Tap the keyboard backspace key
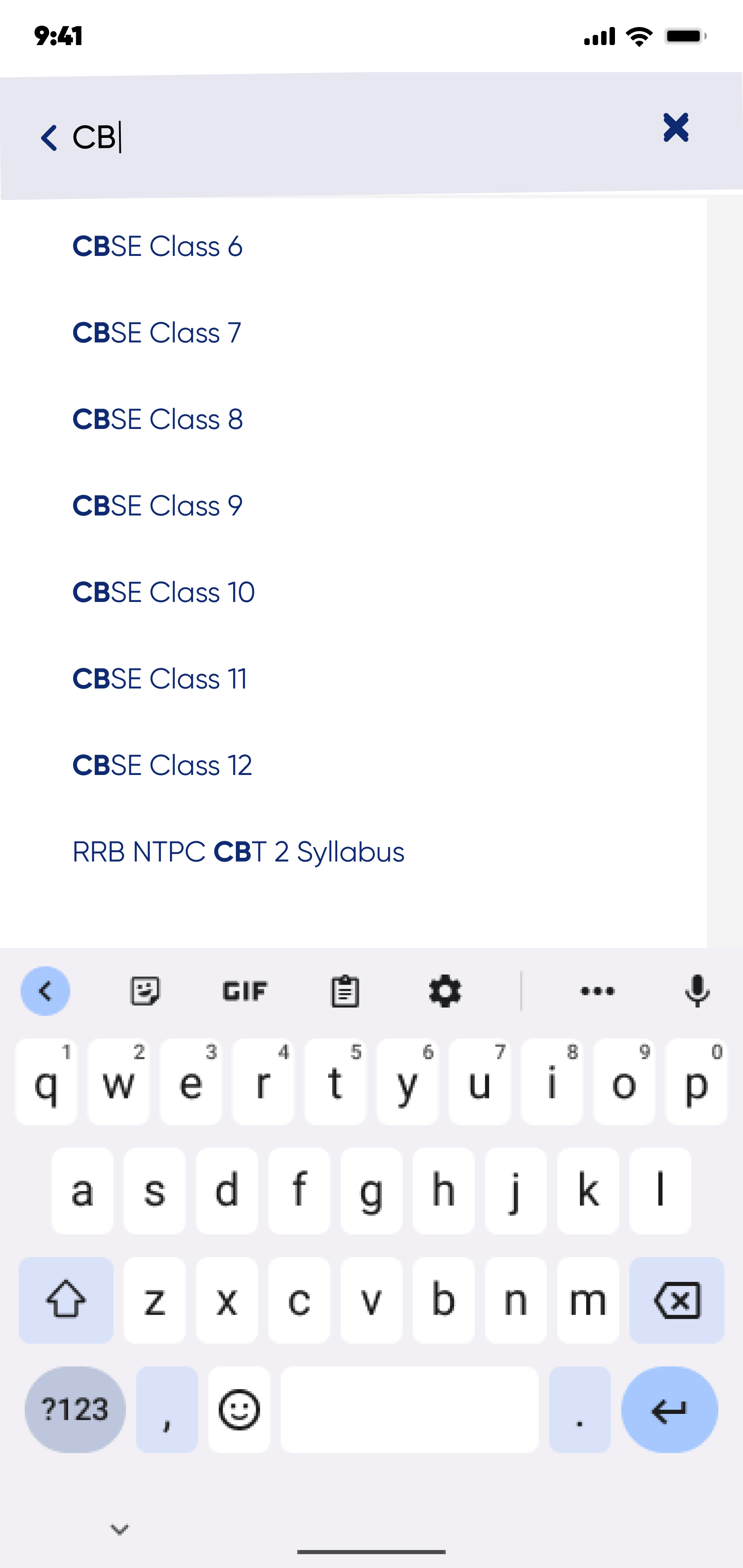The width and height of the screenshot is (743, 1568). click(x=676, y=1300)
